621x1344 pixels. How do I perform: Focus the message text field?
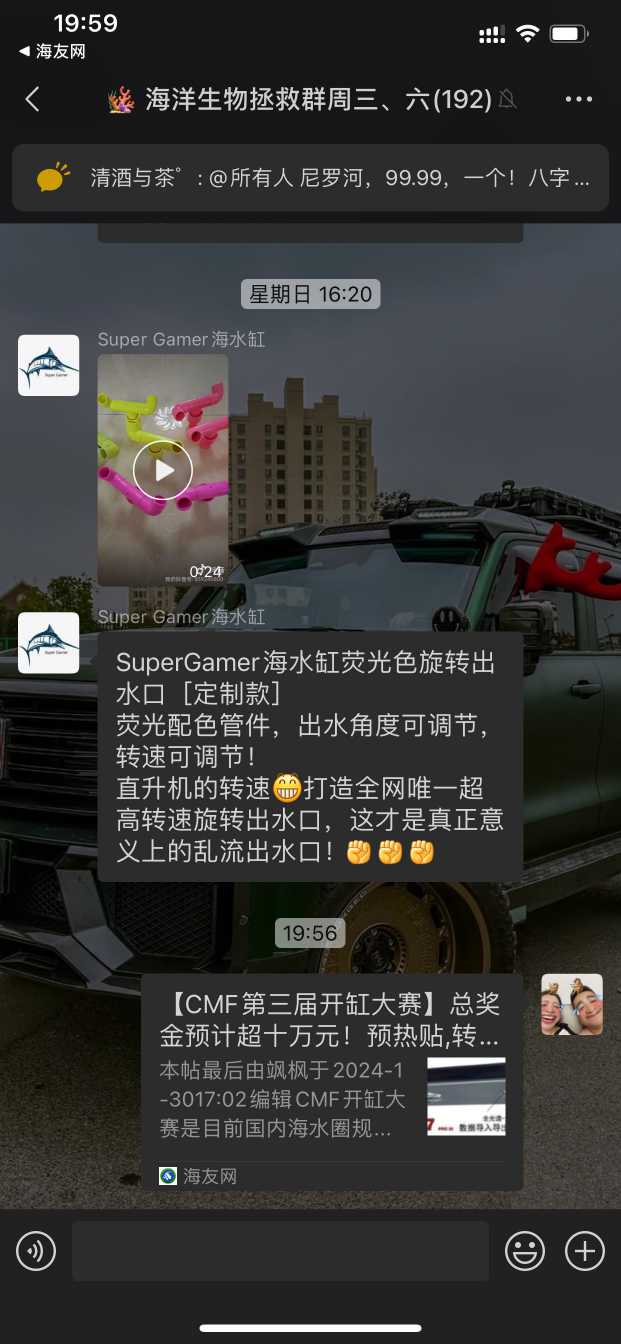pos(280,1251)
